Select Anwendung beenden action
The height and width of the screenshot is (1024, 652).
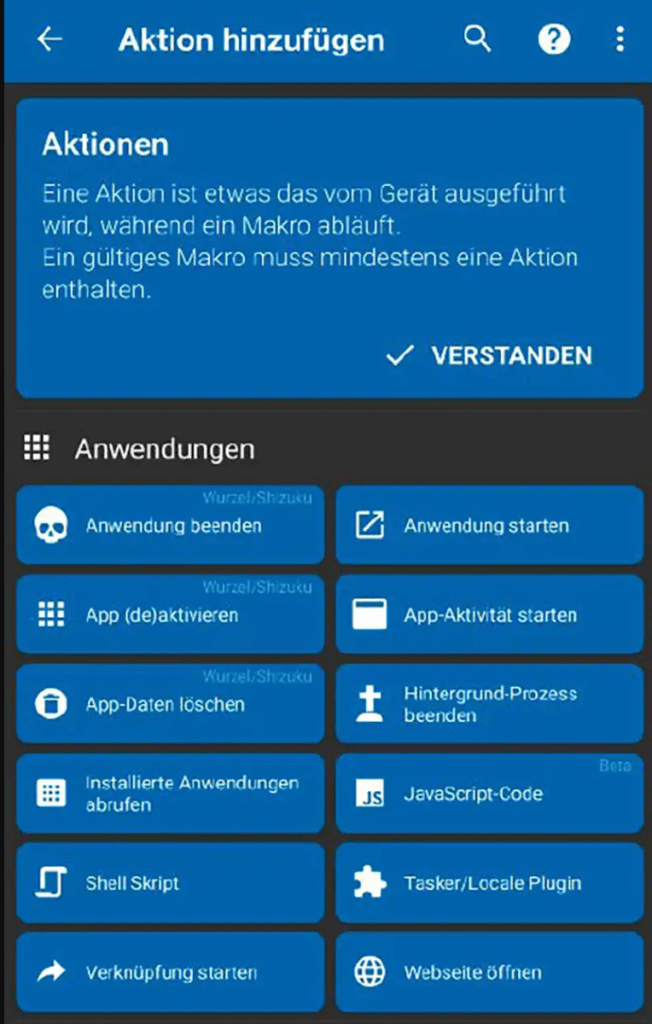pyautogui.click(x=170, y=526)
